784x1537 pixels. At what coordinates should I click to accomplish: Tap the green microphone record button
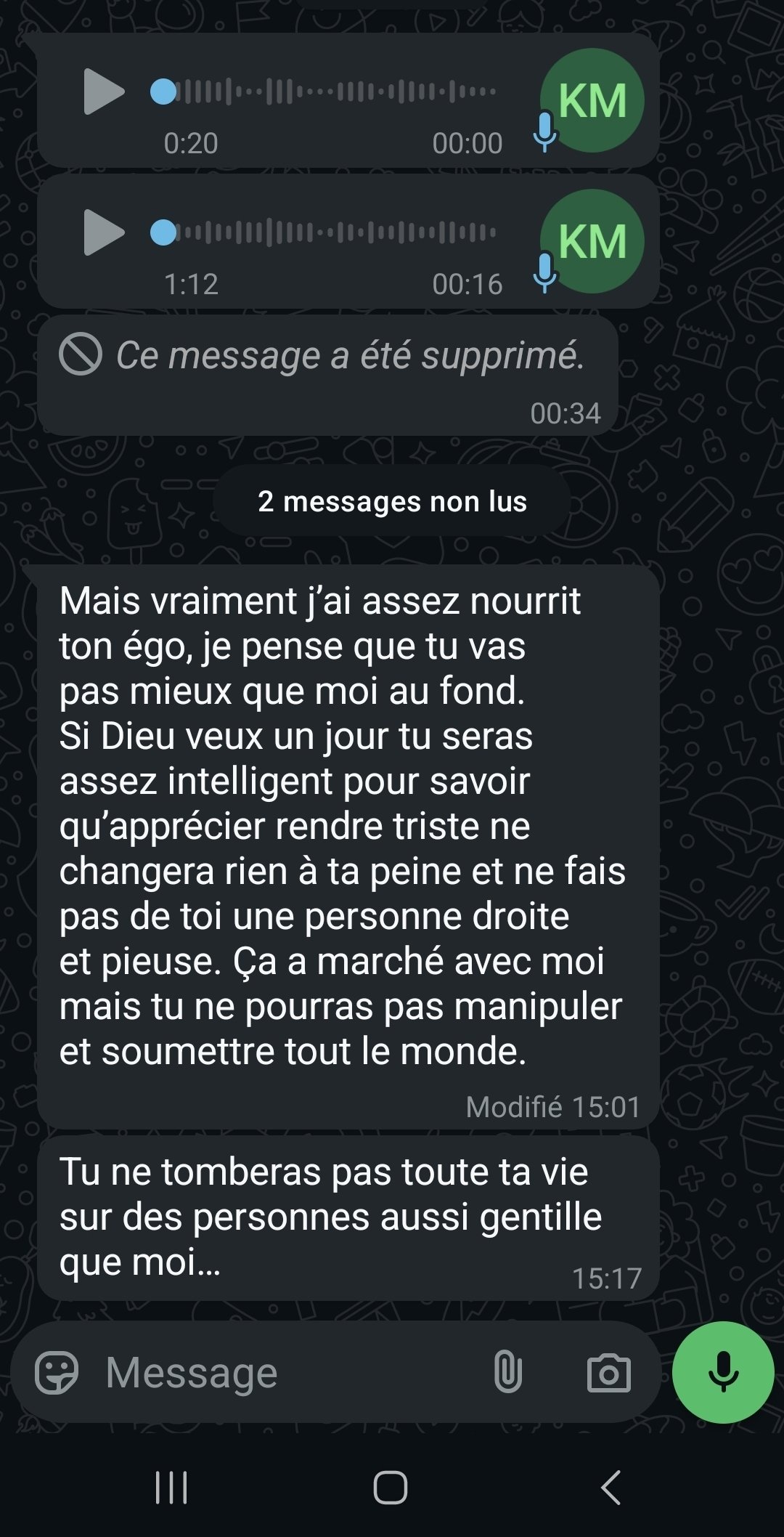(x=723, y=1371)
